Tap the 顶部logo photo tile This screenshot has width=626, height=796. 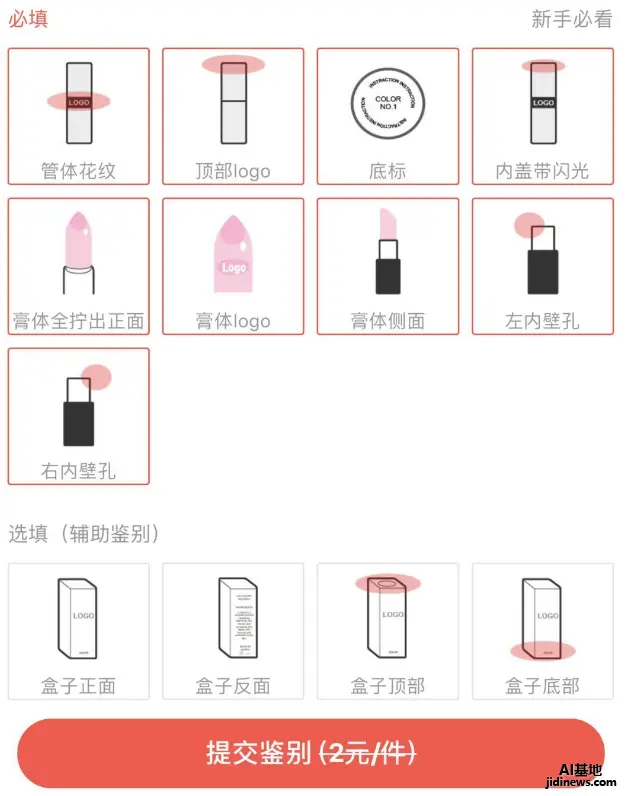(x=233, y=116)
